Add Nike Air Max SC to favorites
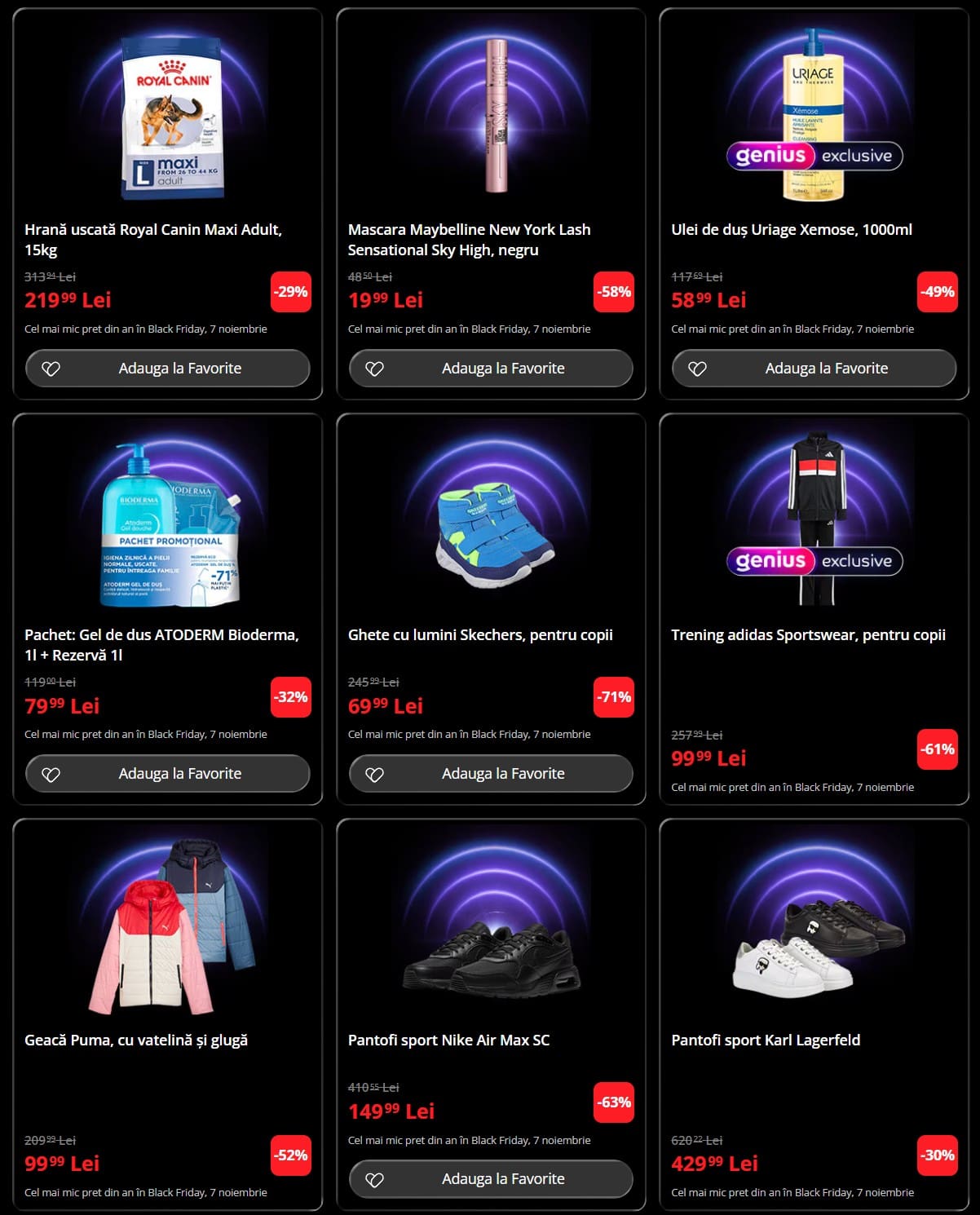The width and height of the screenshot is (980, 1215). (x=491, y=1179)
